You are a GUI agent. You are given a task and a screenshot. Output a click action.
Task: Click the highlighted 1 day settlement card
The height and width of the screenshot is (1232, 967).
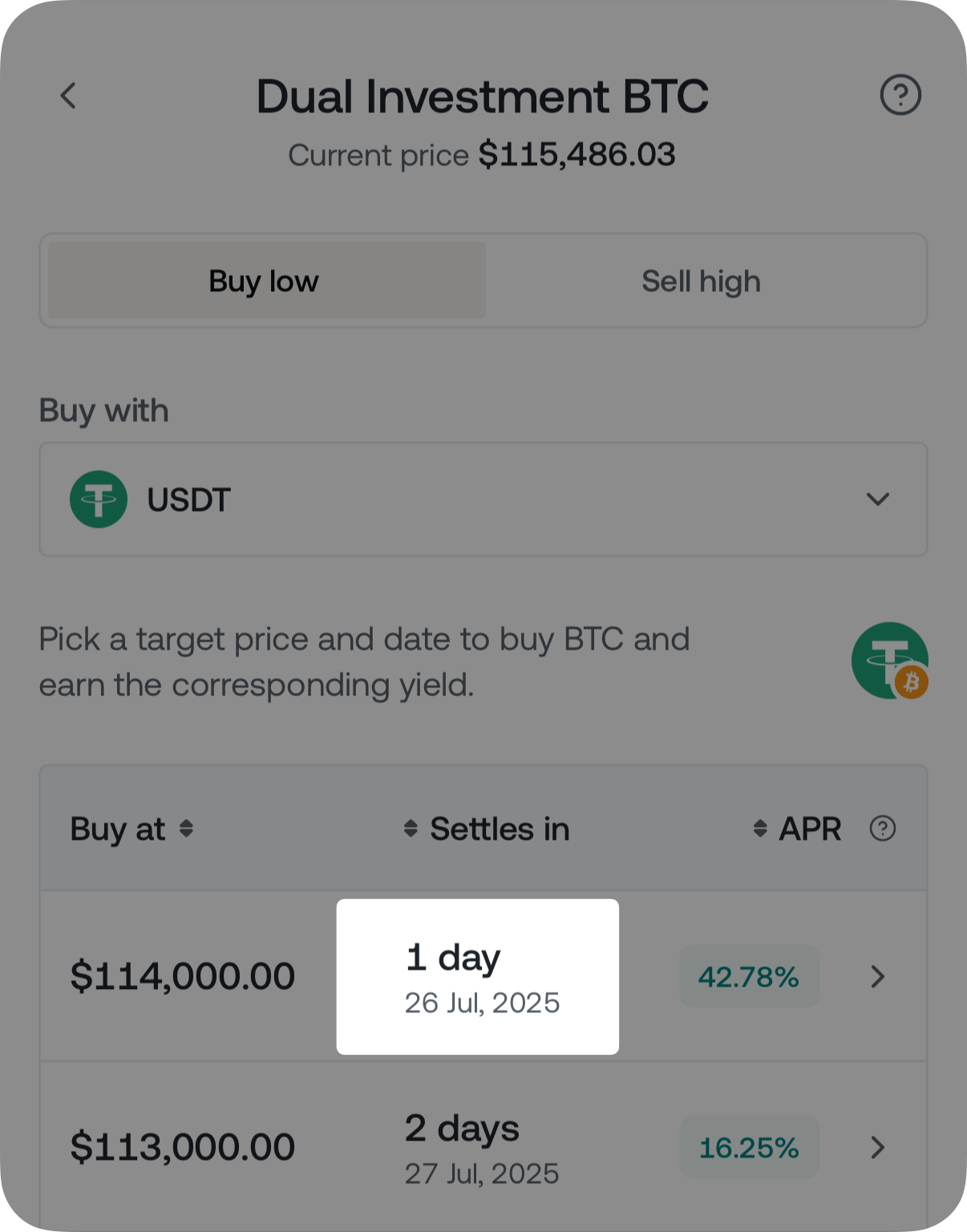pyautogui.click(x=478, y=977)
